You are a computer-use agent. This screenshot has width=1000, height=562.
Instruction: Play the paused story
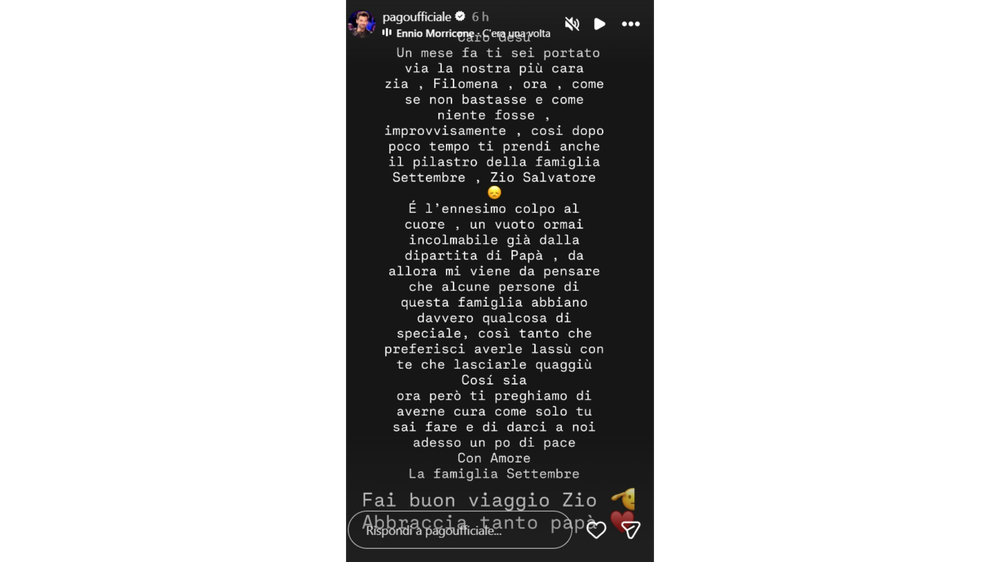(600, 24)
